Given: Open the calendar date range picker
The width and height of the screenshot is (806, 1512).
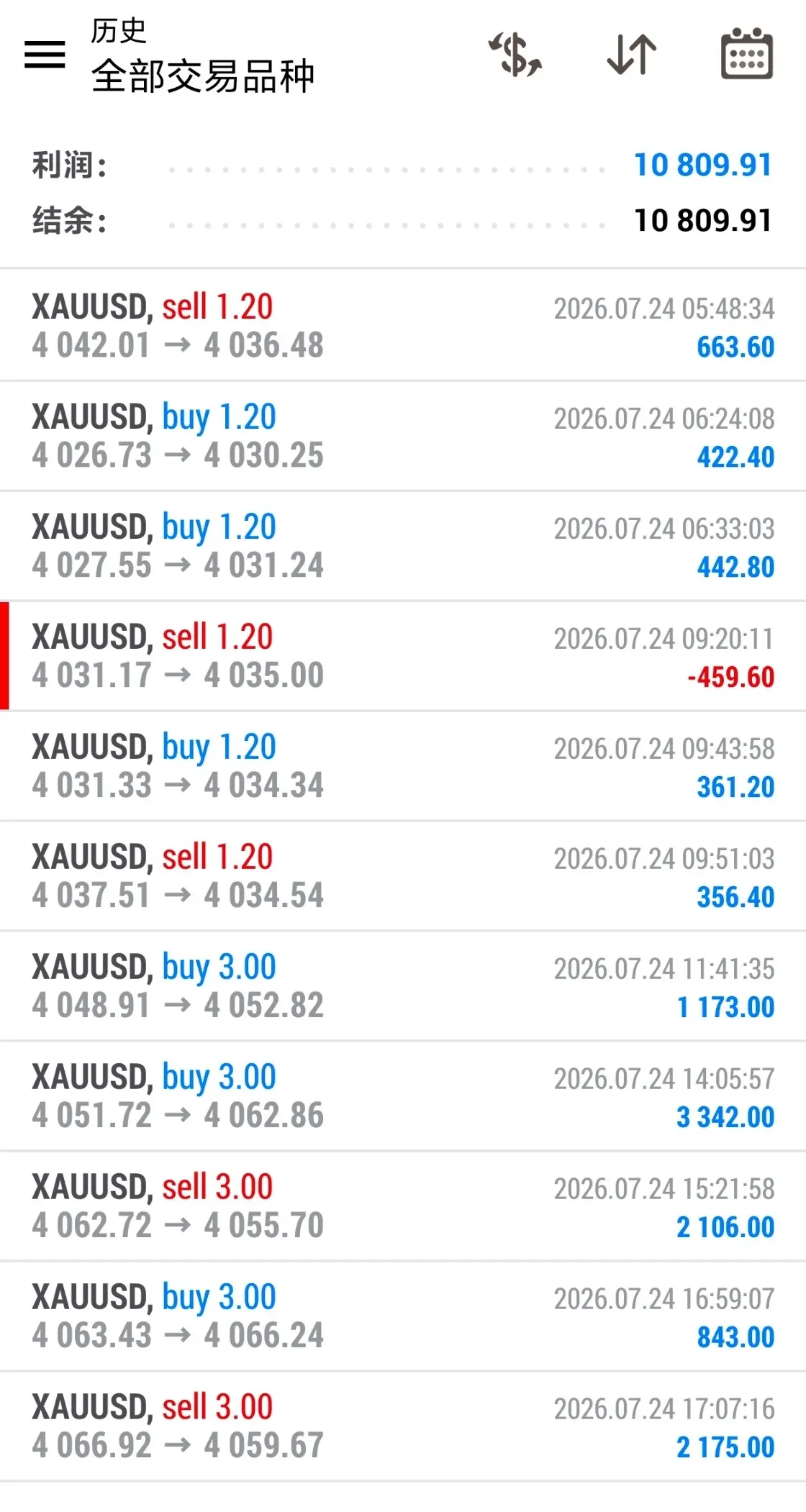Looking at the screenshot, I should click(747, 54).
